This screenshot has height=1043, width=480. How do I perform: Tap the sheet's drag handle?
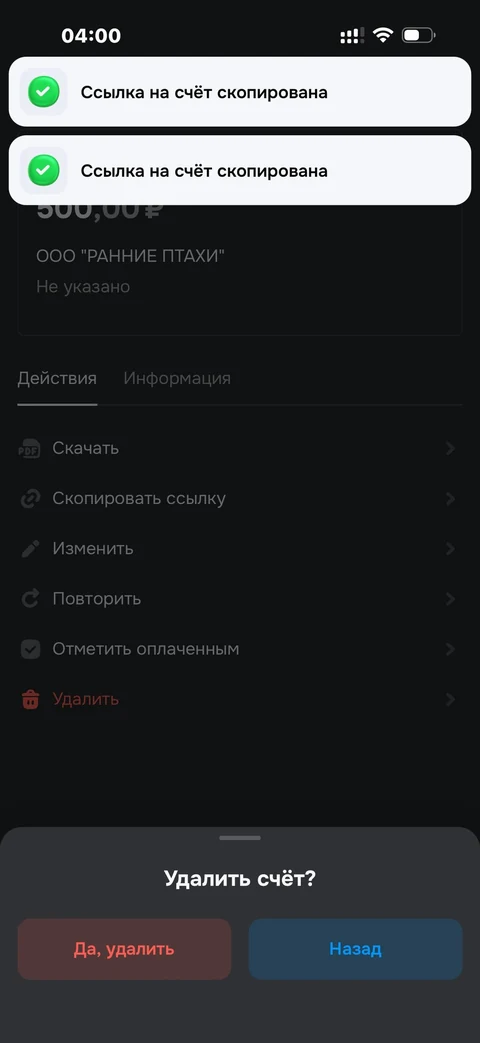click(240, 838)
